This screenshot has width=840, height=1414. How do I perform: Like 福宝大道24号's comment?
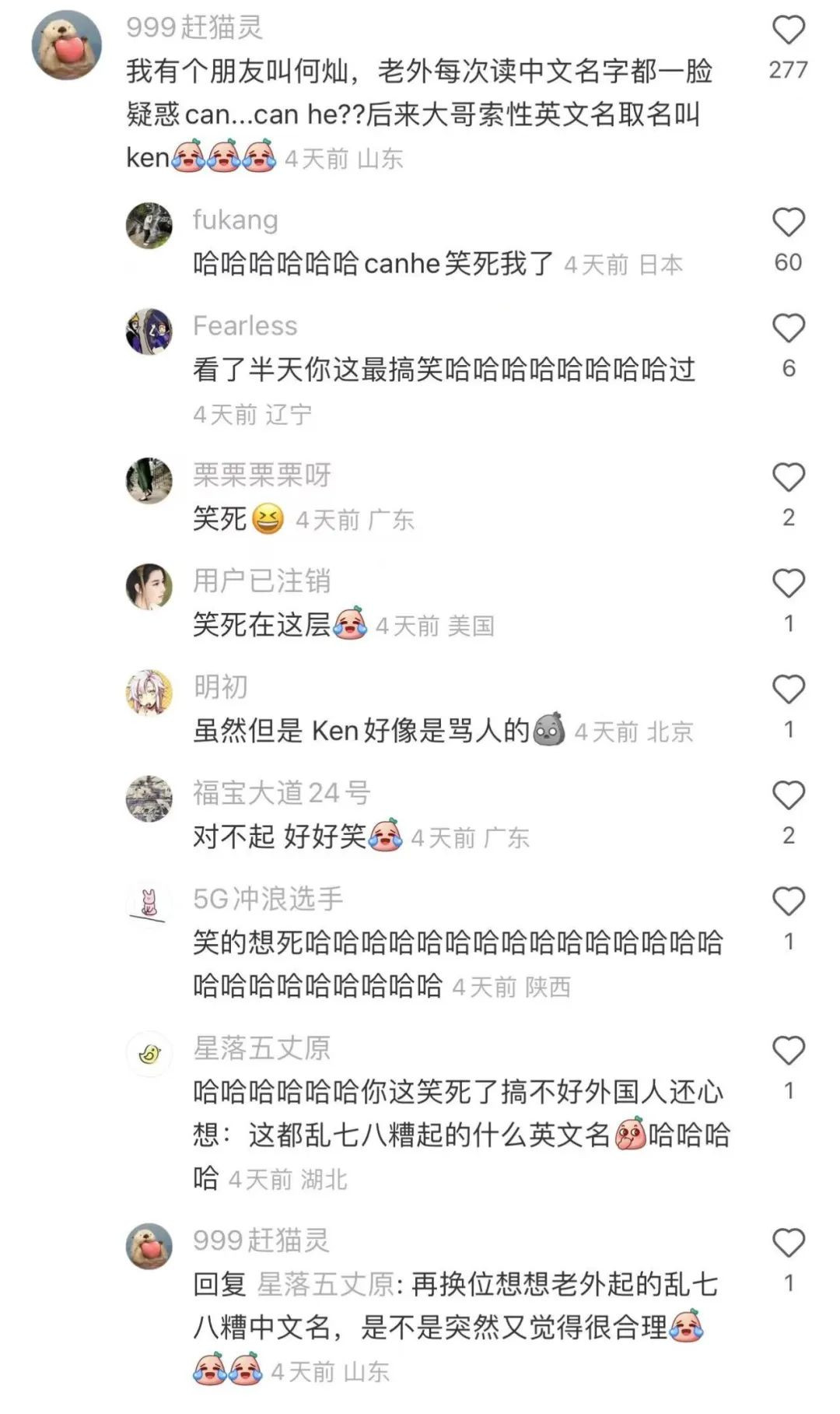788,795
